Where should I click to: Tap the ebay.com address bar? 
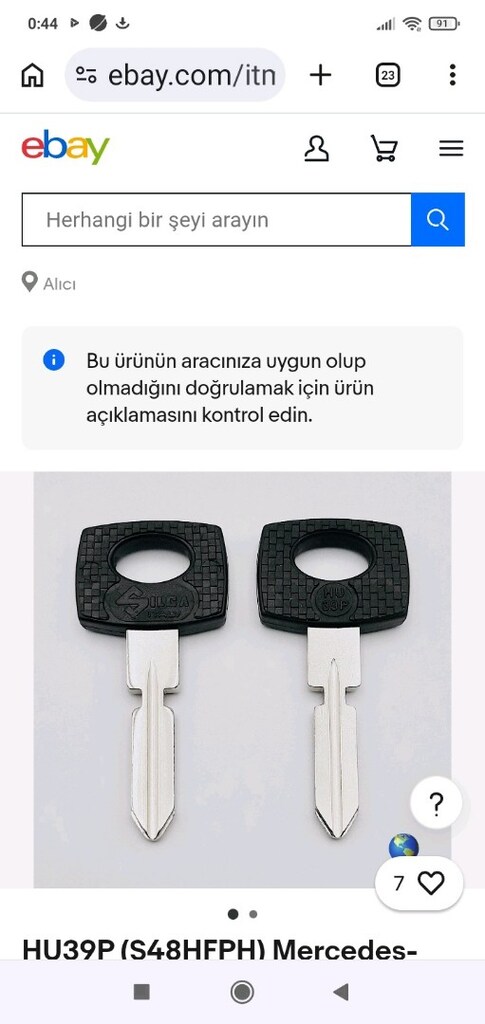(x=175, y=75)
